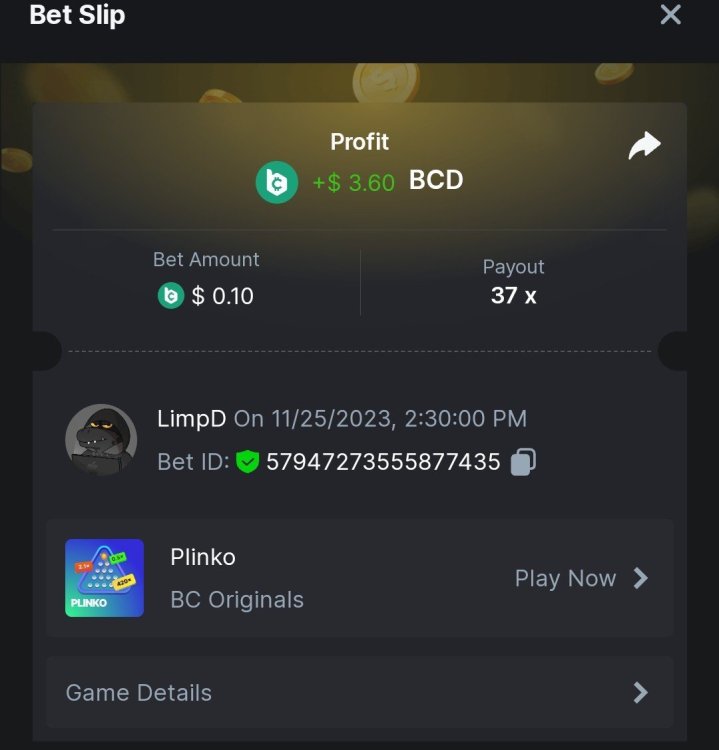Share this bet slip
The width and height of the screenshot is (719, 750).
click(644, 147)
